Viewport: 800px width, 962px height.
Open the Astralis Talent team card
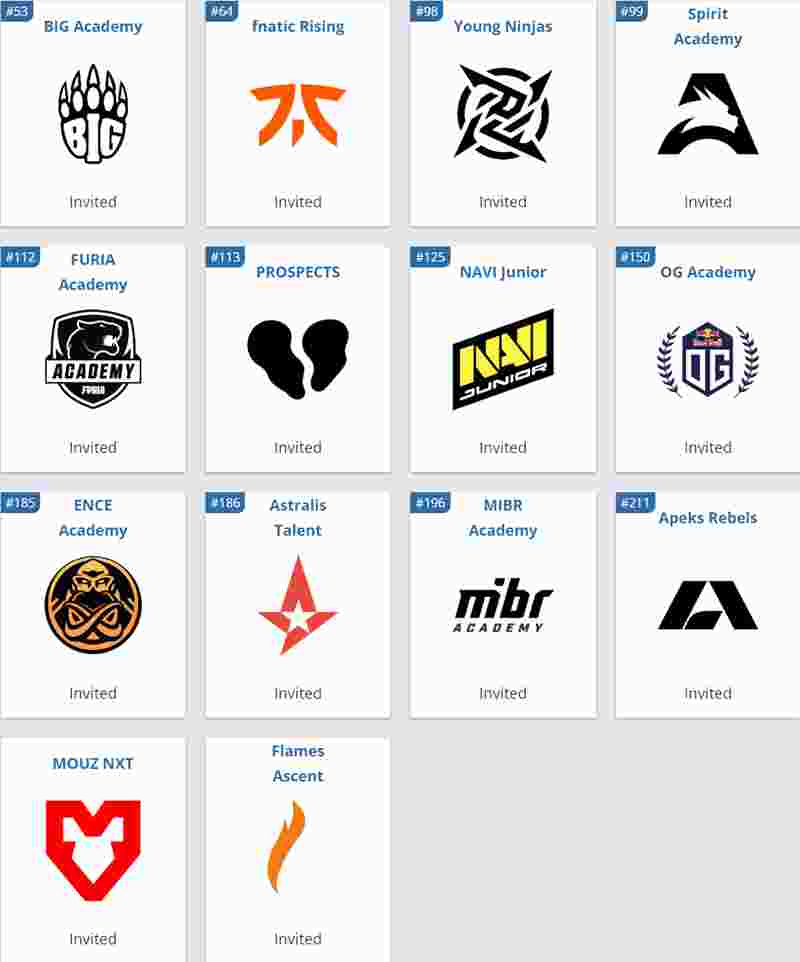click(x=298, y=605)
